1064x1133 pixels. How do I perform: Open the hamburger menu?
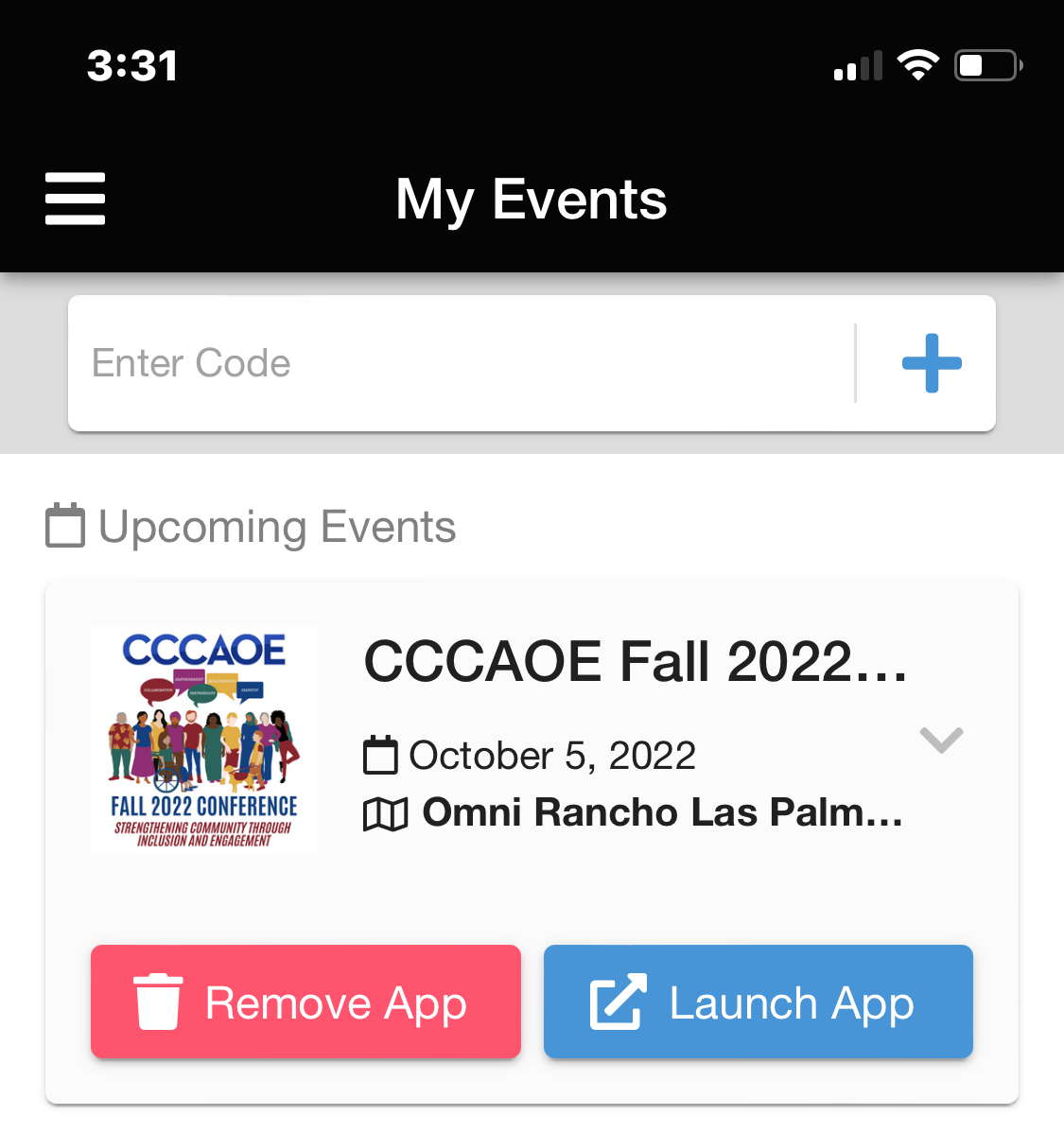[76, 199]
